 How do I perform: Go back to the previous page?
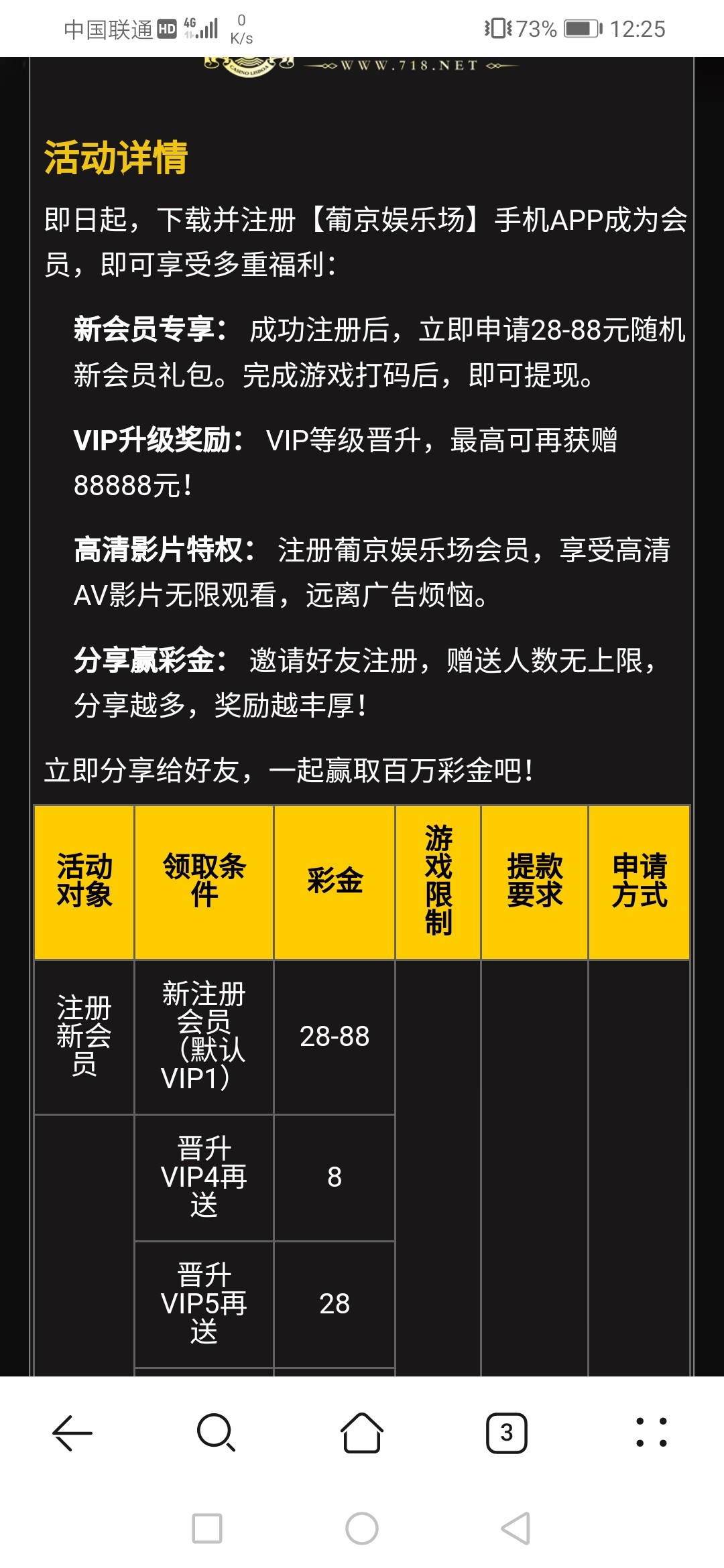(72, 1433)
